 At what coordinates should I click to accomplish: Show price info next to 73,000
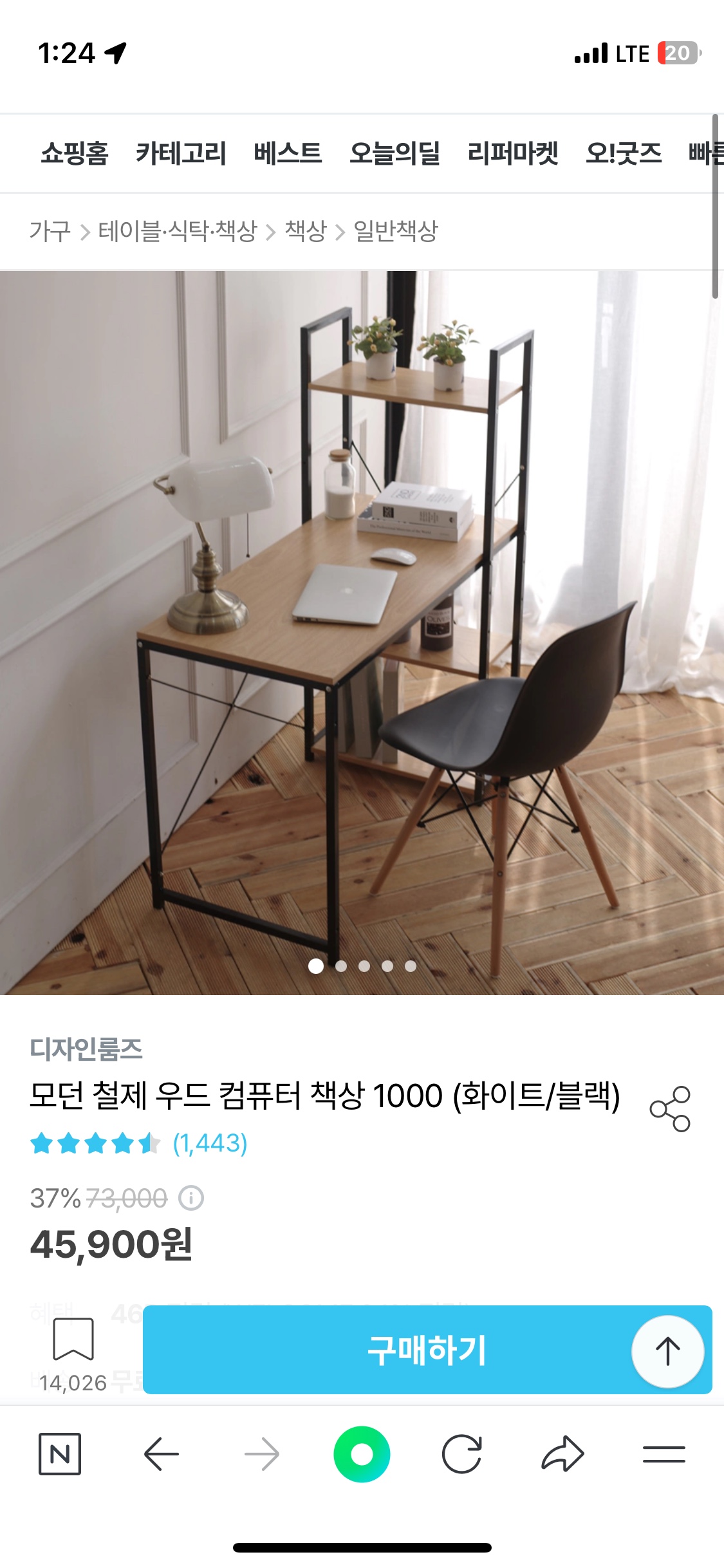(191, 1198)
